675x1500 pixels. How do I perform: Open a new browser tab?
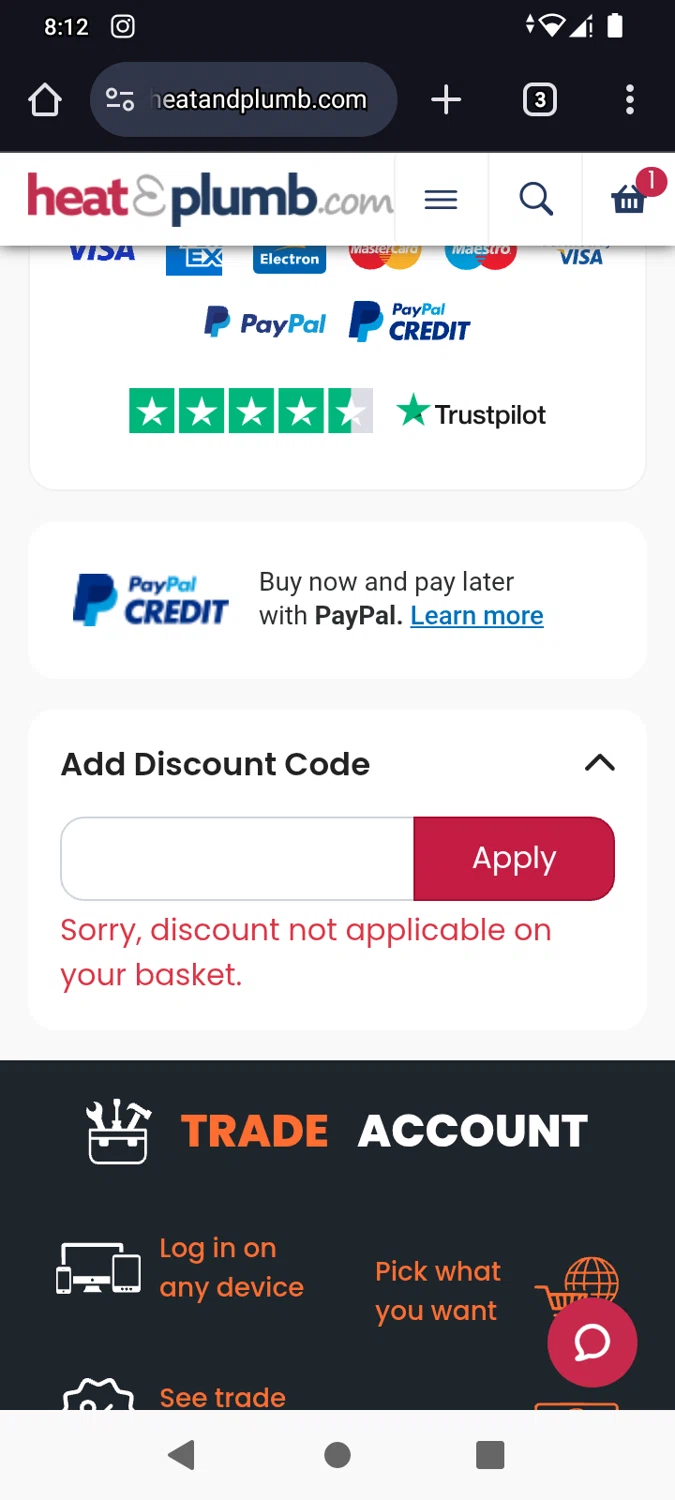coord(446,100)
